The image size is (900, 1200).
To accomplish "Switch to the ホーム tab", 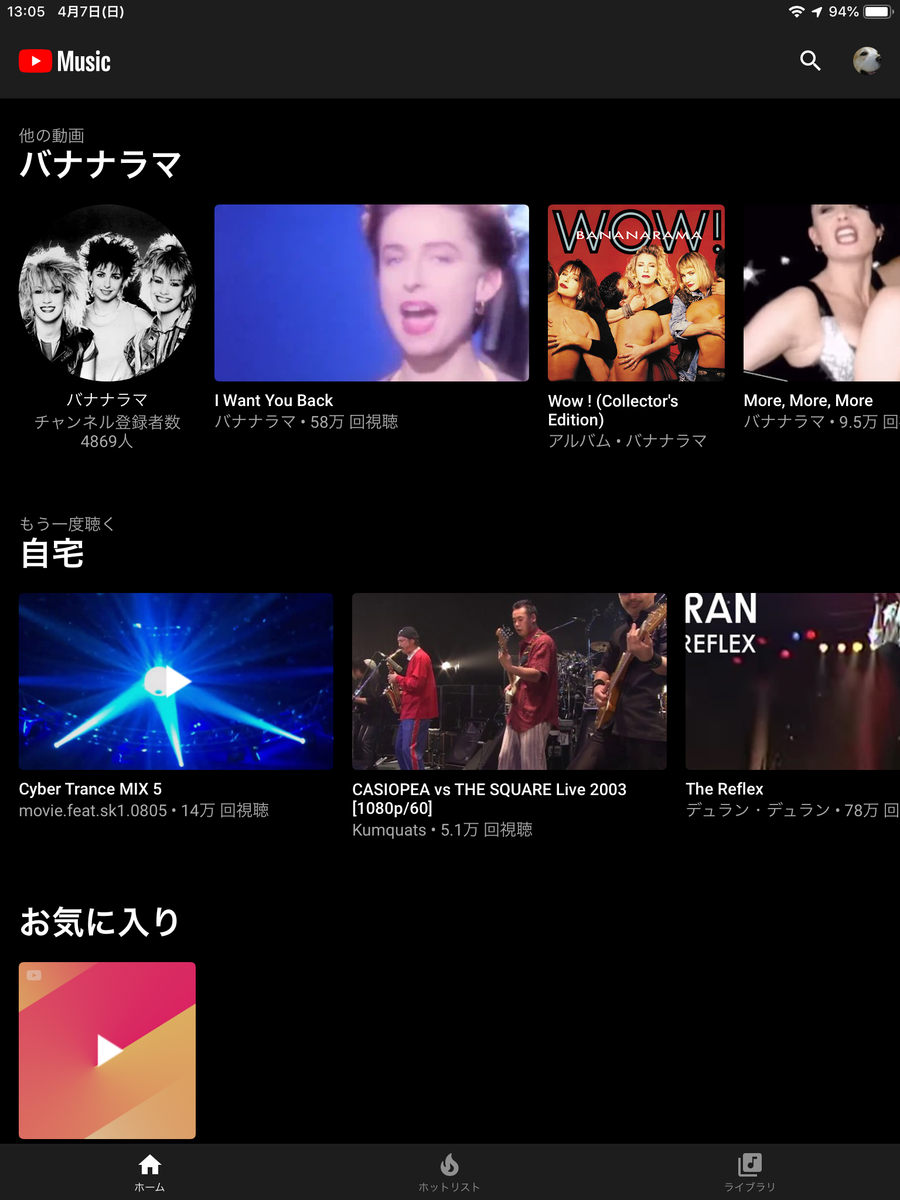I will (x=150, y=1172).
